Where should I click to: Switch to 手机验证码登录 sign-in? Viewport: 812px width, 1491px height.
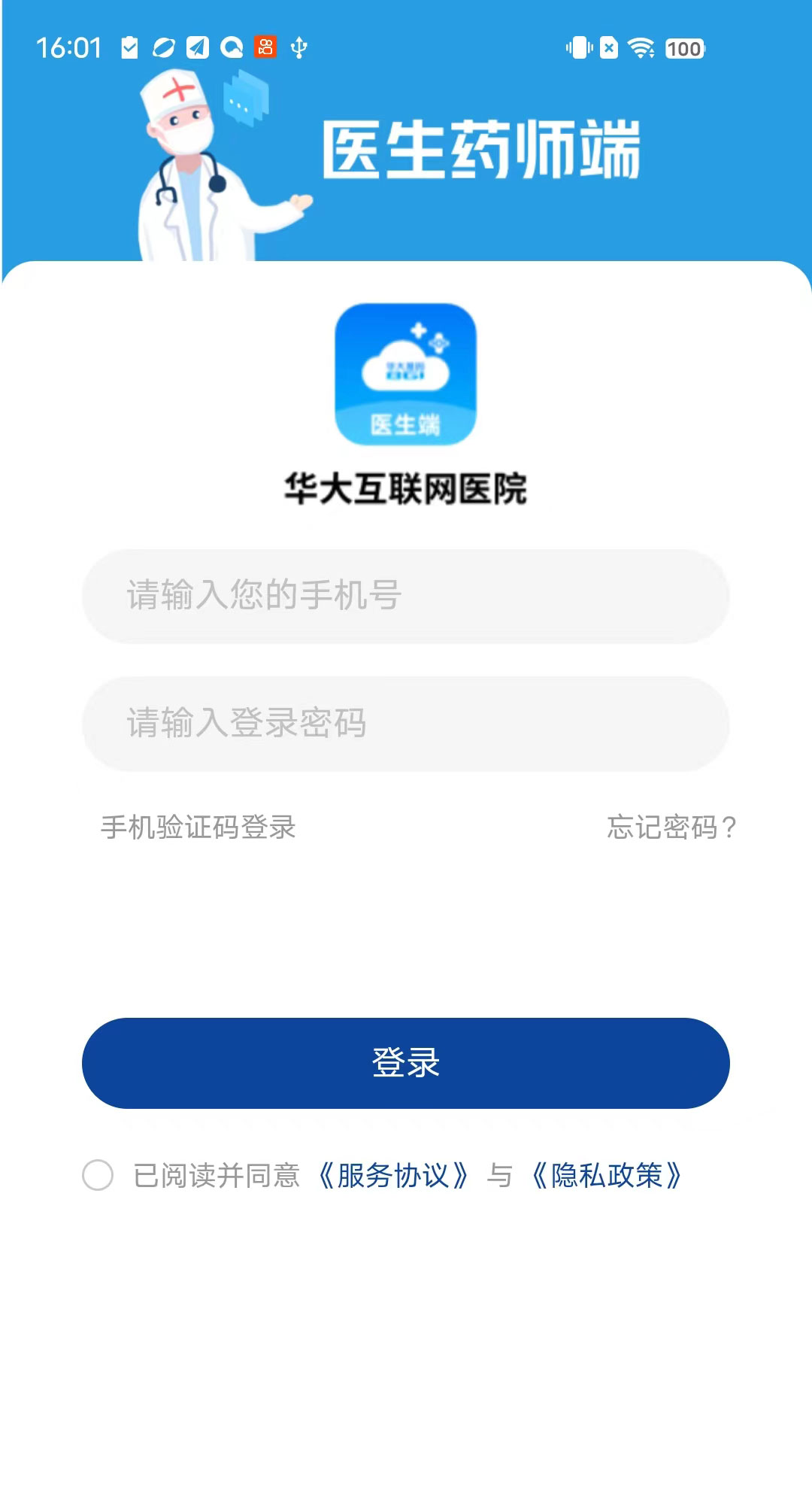[198, 827]
